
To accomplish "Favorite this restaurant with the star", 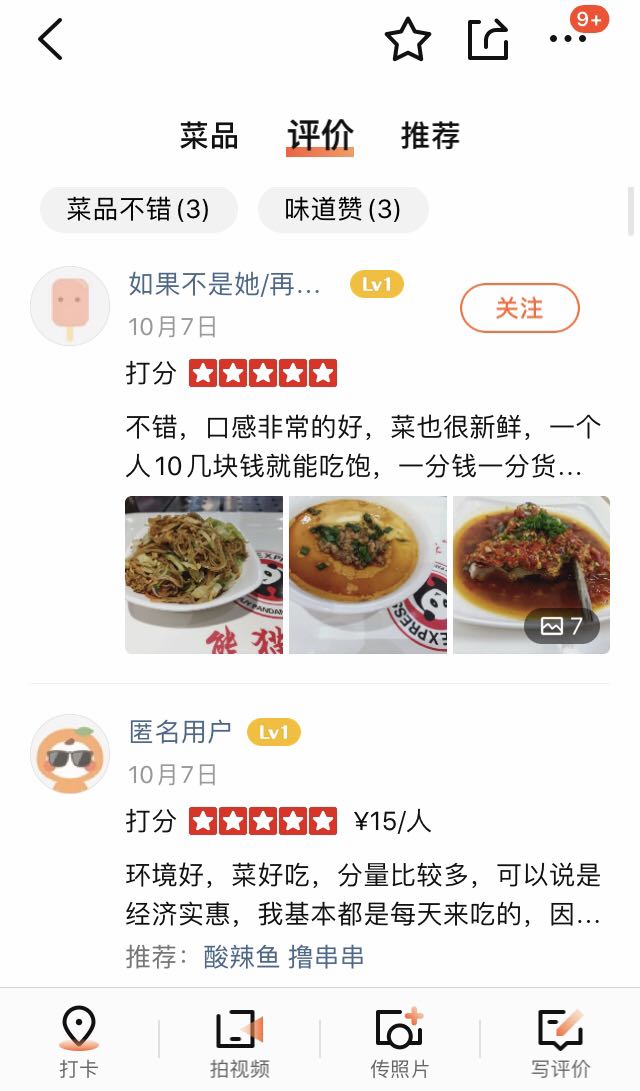I will click(408, 40).
